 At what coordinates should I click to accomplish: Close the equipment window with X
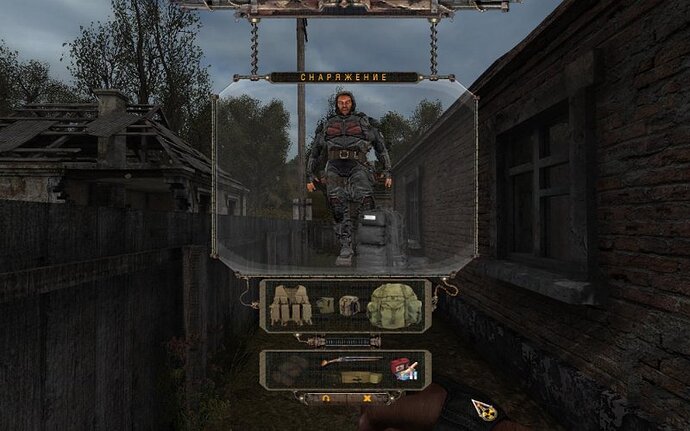coord(367,398)
